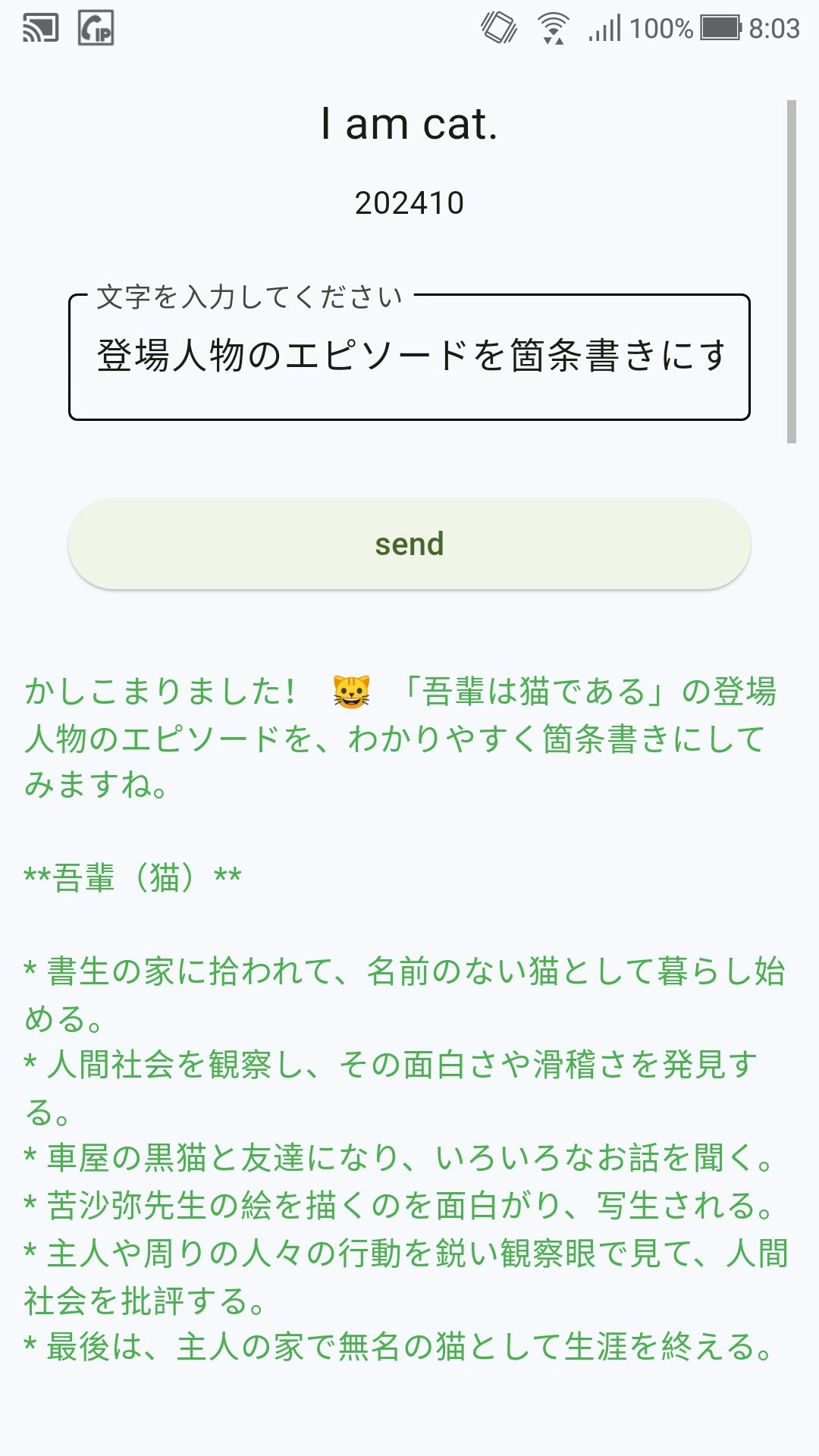The image size is (819, 1456).
Task: Tap the version label '202410'
Action: point(409,203)
